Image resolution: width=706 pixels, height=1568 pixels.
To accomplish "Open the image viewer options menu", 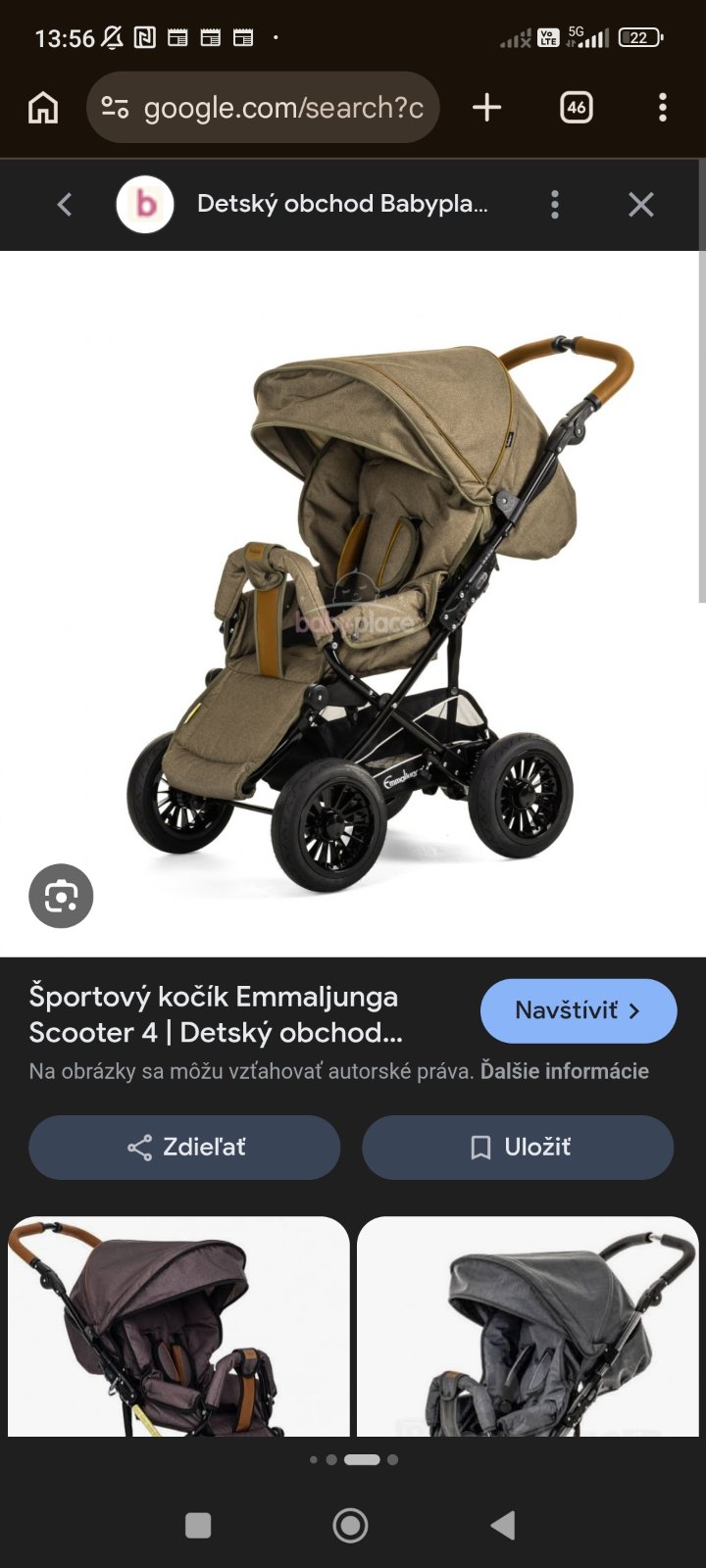I will coord(555,205).
